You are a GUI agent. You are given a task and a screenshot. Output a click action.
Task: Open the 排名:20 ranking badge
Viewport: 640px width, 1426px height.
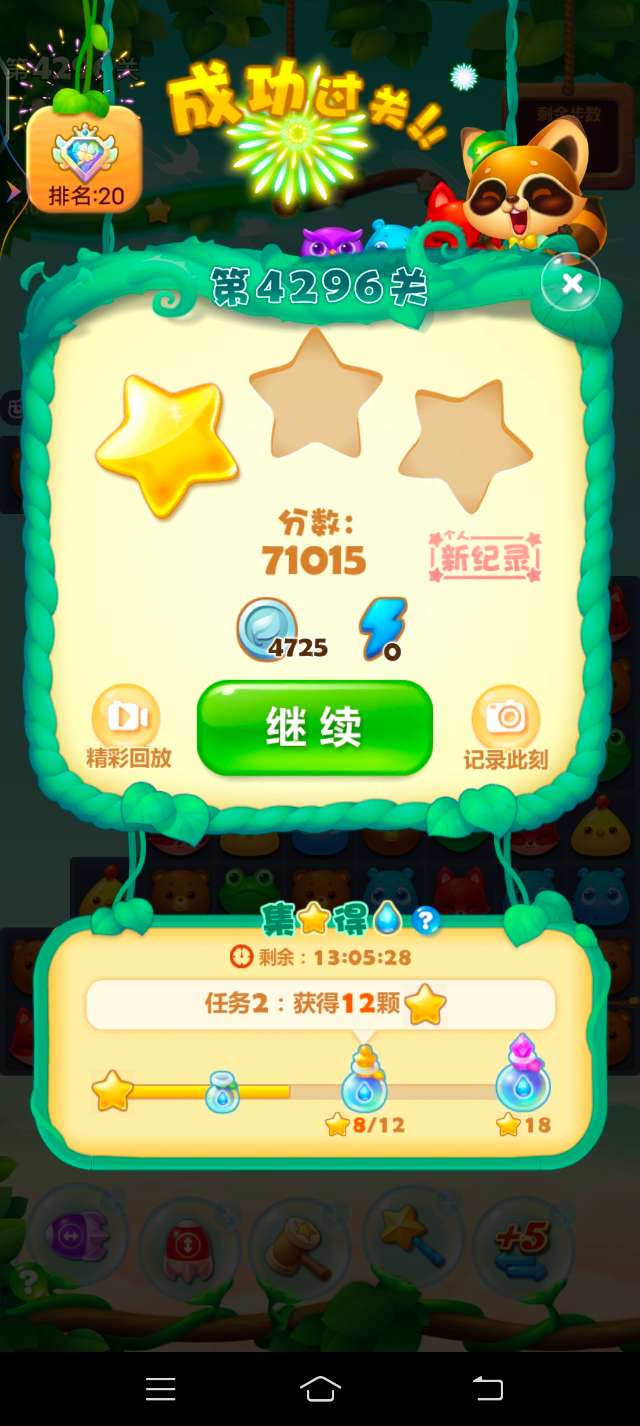pyautogui.click(x=85, y=160)
